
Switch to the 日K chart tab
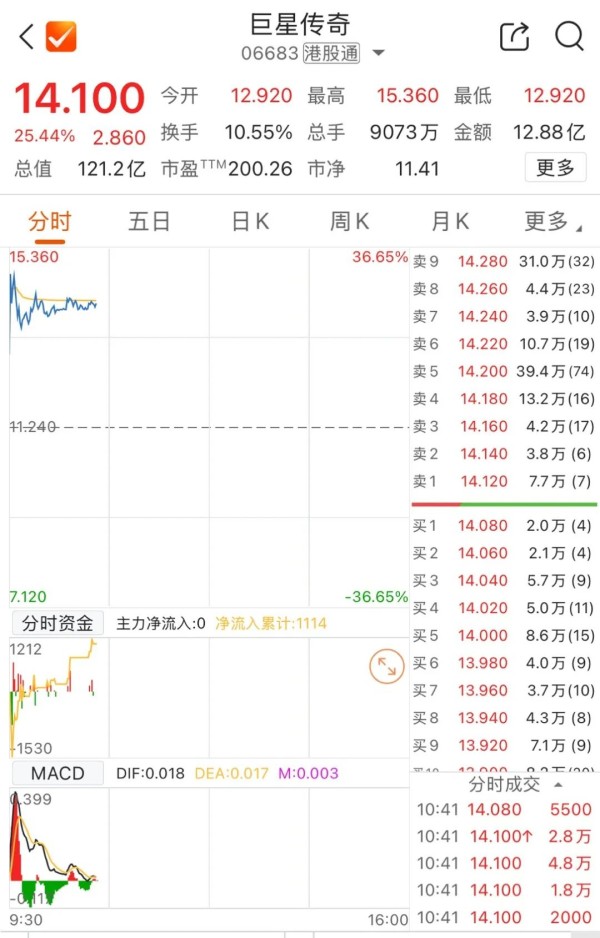tap(250, 221)
